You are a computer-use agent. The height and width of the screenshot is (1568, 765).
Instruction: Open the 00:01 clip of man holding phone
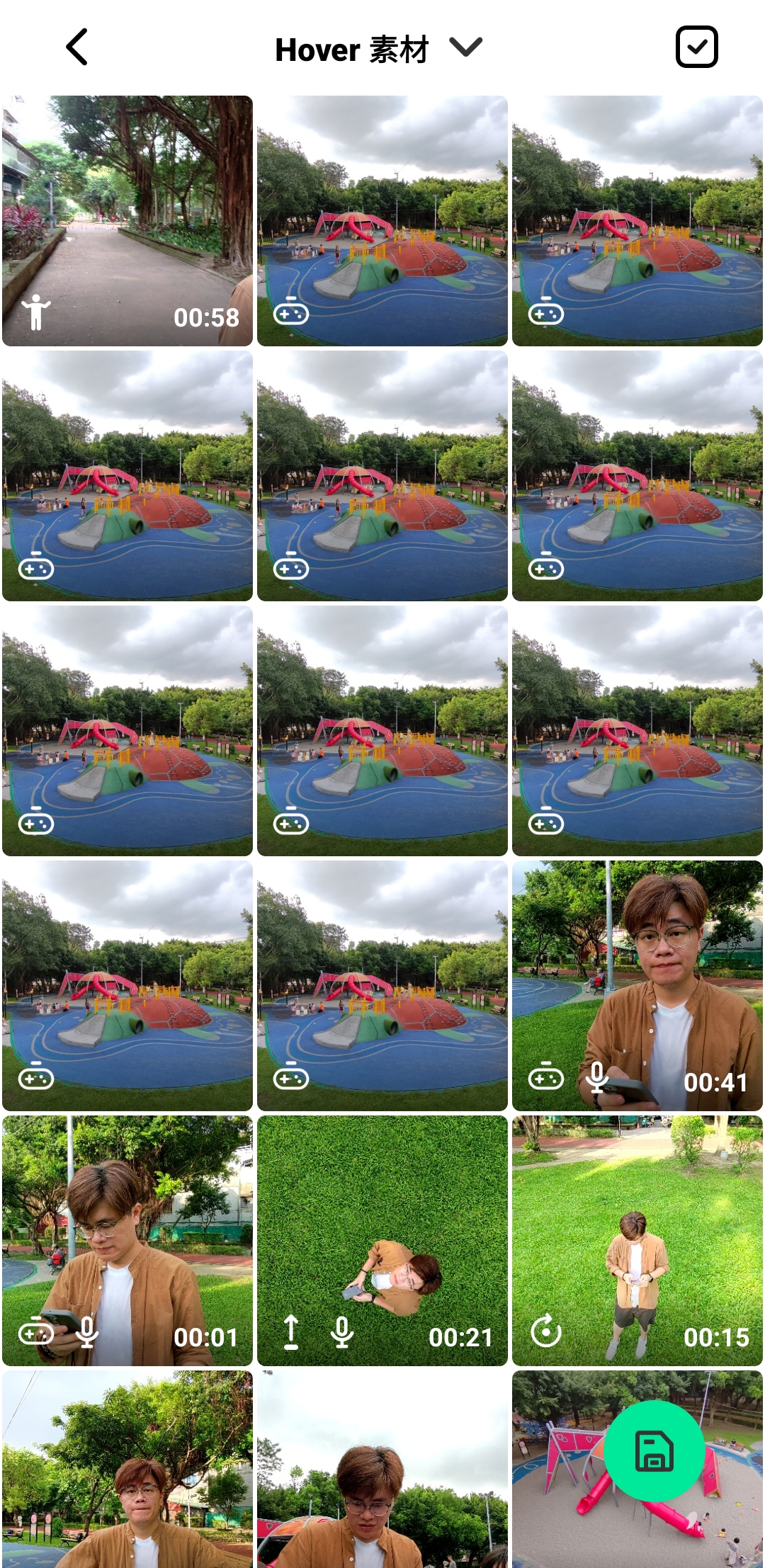pyautogui.click(x=127, y=1241)
